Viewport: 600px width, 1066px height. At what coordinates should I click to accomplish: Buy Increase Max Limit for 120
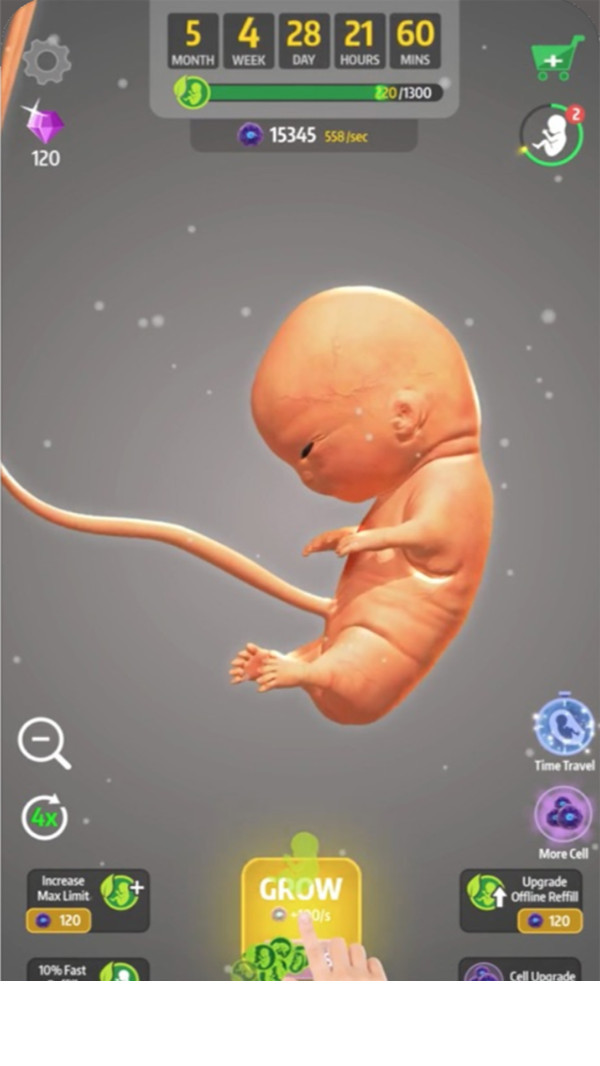87,900
